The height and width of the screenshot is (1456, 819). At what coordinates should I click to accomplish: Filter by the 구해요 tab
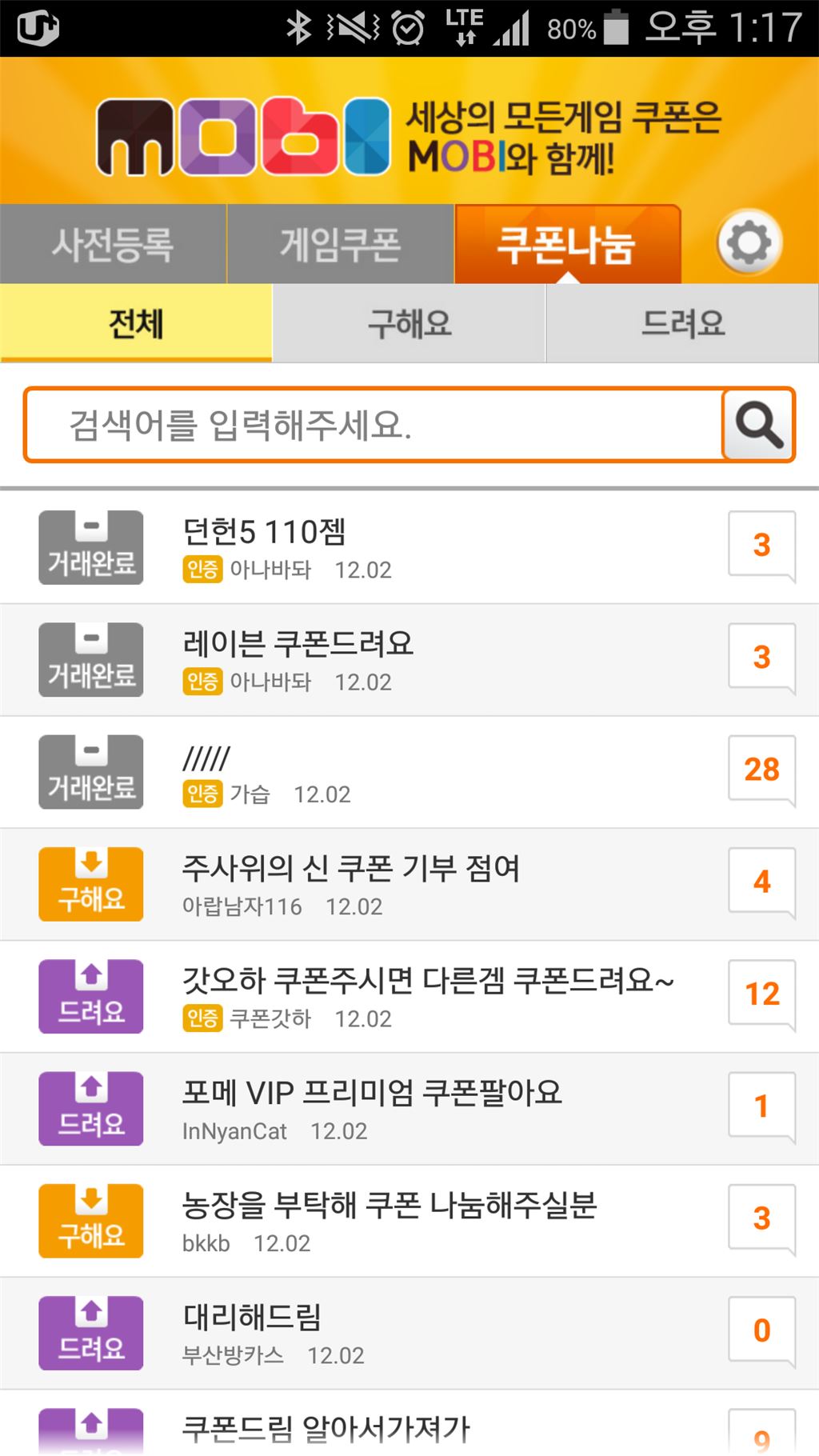409,324
